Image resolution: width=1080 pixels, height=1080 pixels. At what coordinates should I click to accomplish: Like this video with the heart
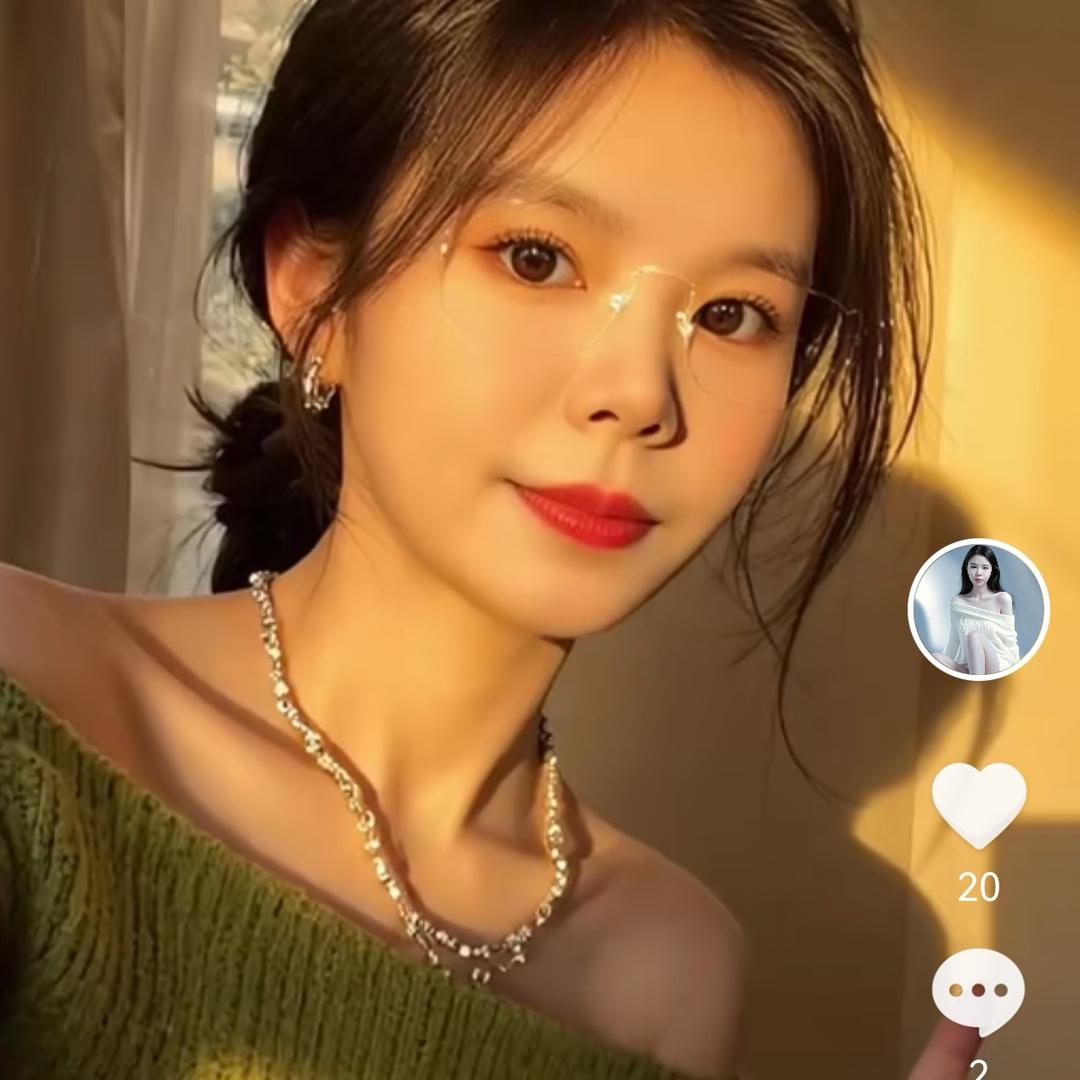[979, 803]
